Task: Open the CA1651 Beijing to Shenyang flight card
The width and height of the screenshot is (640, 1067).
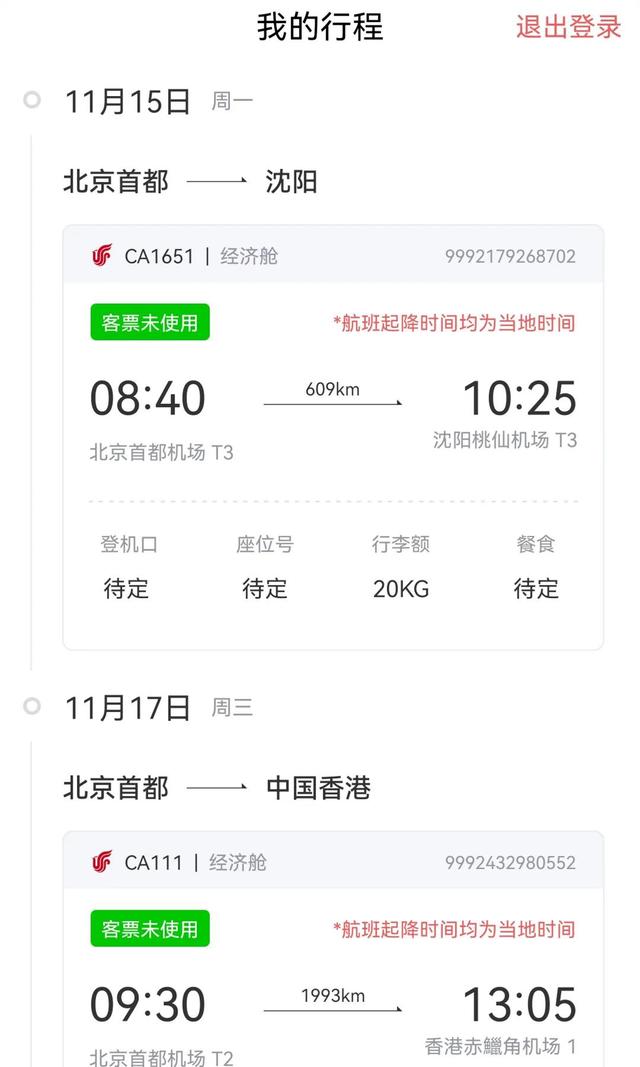Action: click(x=333, y=437)
